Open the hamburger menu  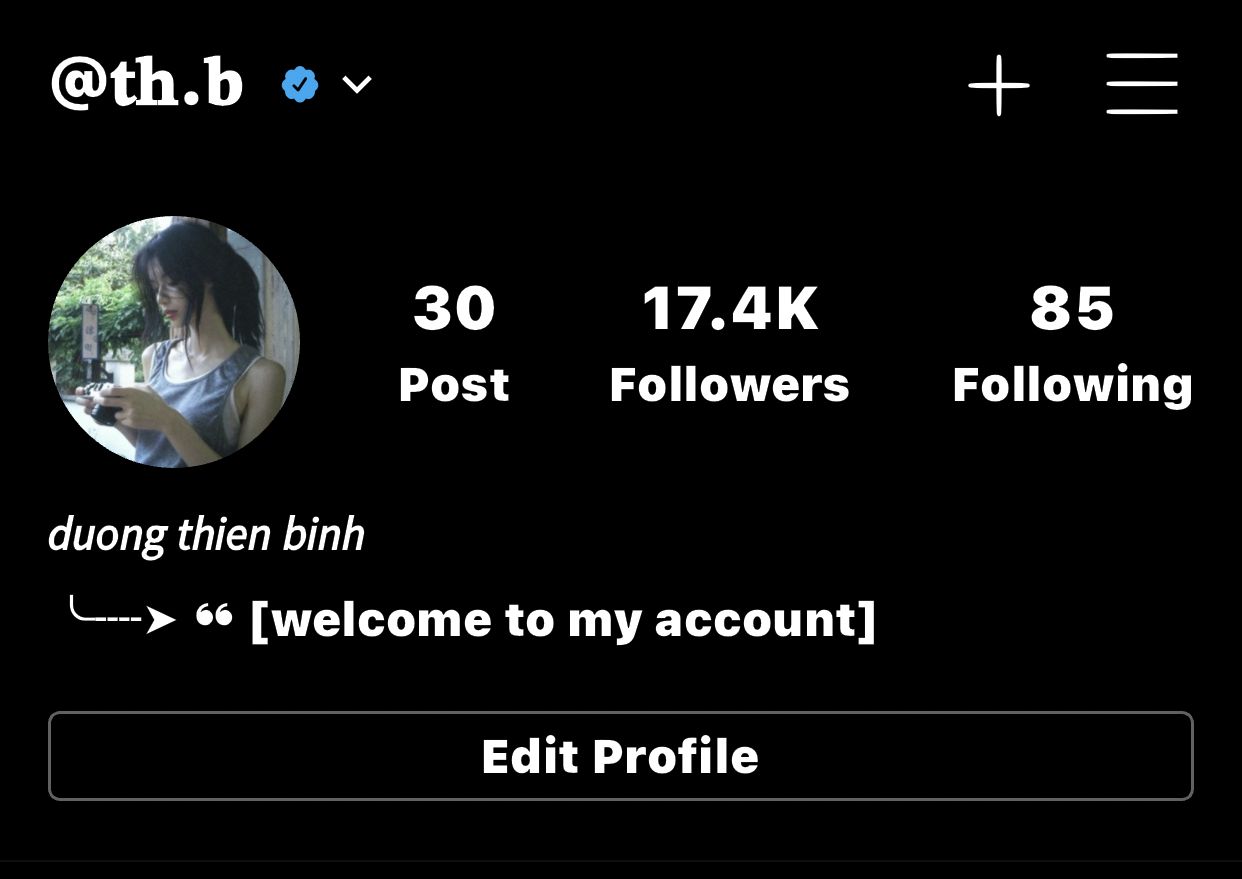pyautogui.click(x=1142, y=84)
